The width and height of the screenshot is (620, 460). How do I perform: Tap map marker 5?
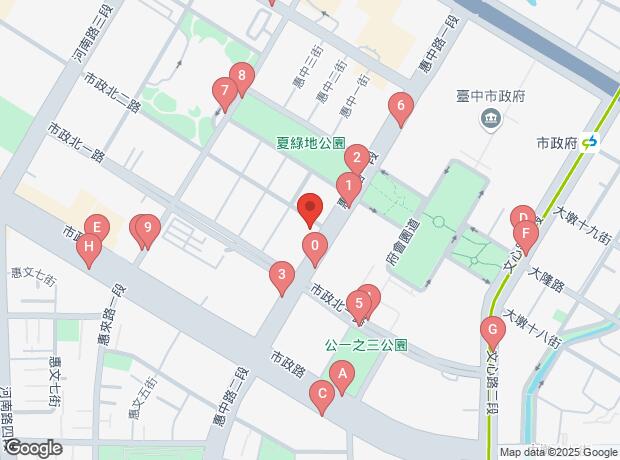pyautogui.click(x=358, y=303)
